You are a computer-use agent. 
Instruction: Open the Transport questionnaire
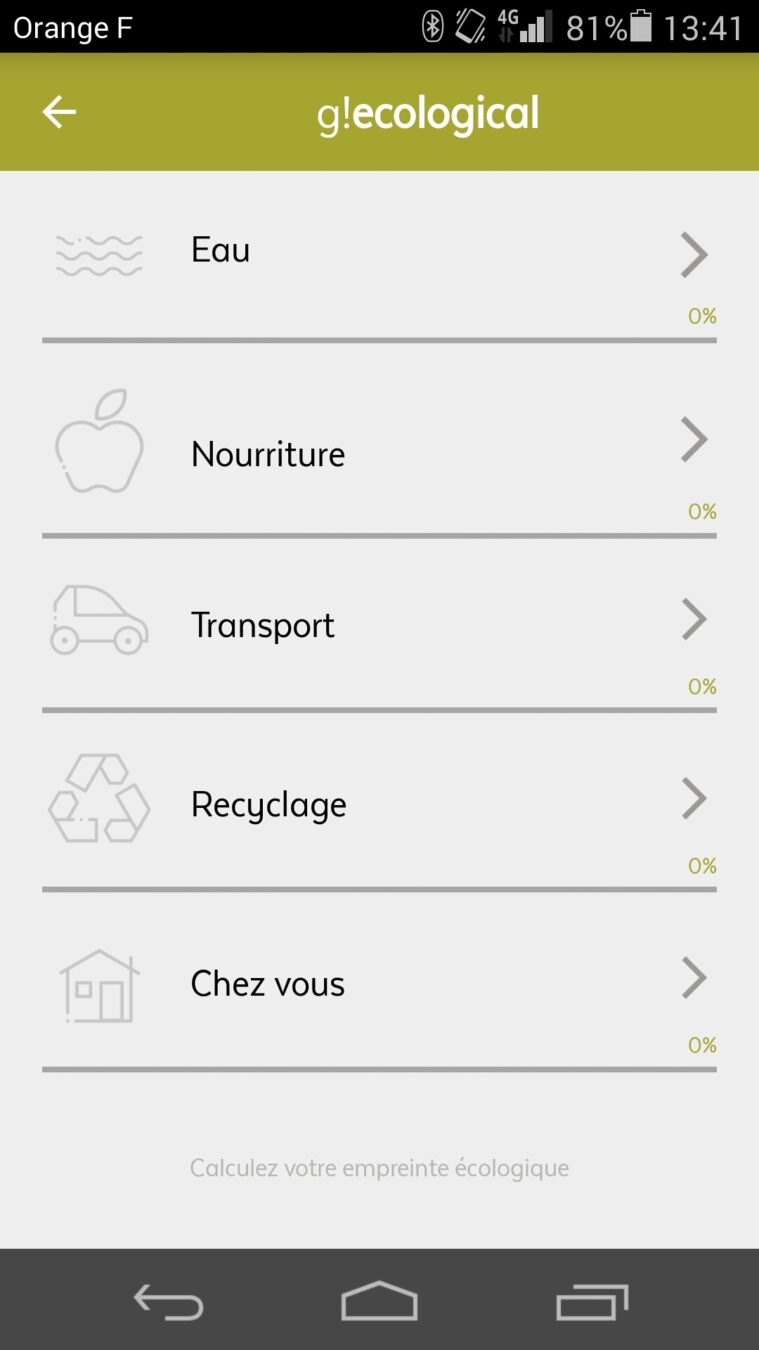coord(378,624)
